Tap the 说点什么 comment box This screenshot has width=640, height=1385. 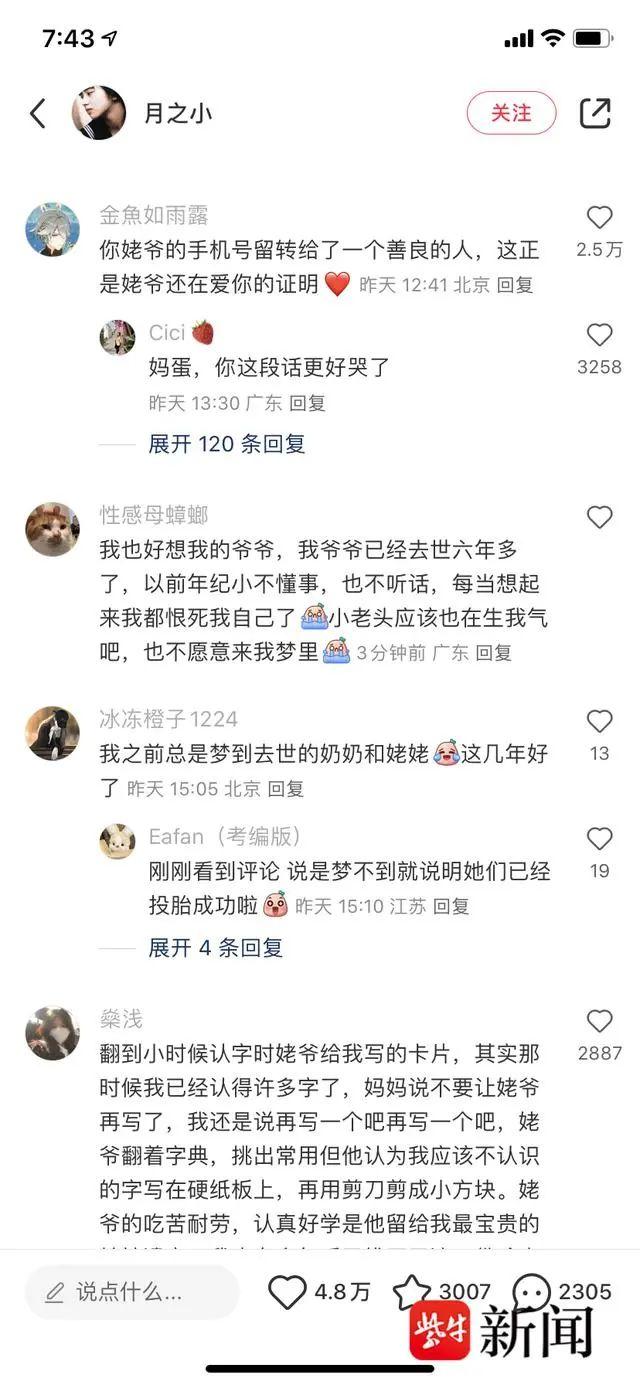point(132,1292)
